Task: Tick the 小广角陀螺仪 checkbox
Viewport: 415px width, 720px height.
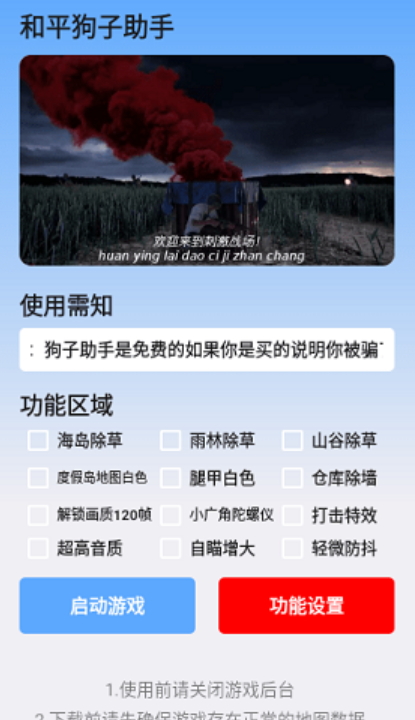Action: [170, 515]
